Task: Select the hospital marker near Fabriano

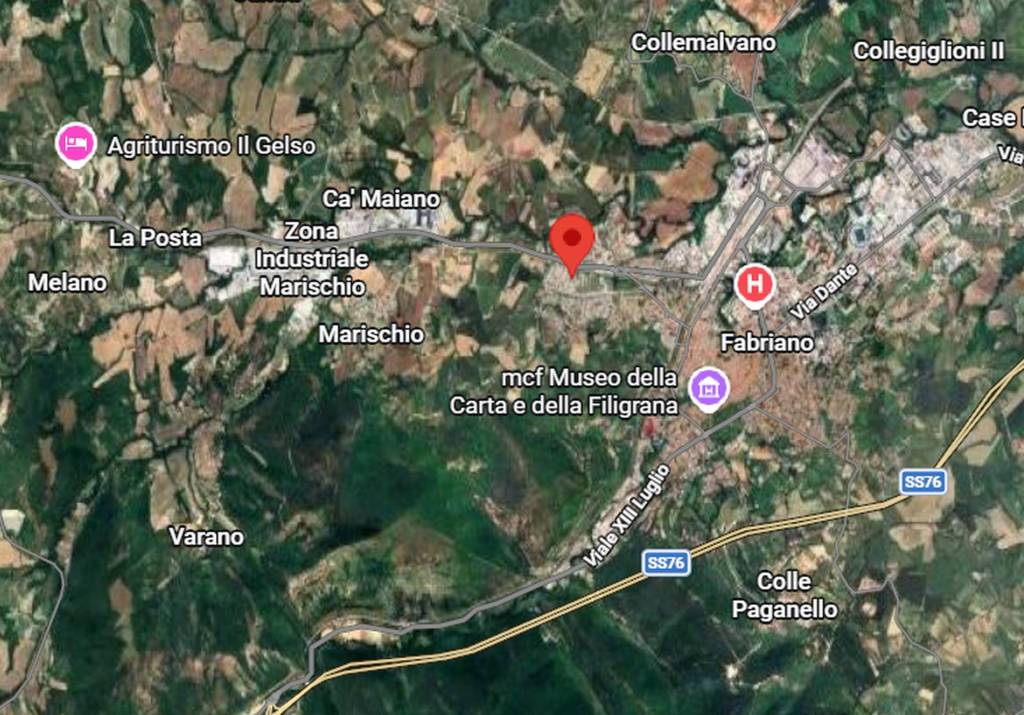Action: pos(755,285)
